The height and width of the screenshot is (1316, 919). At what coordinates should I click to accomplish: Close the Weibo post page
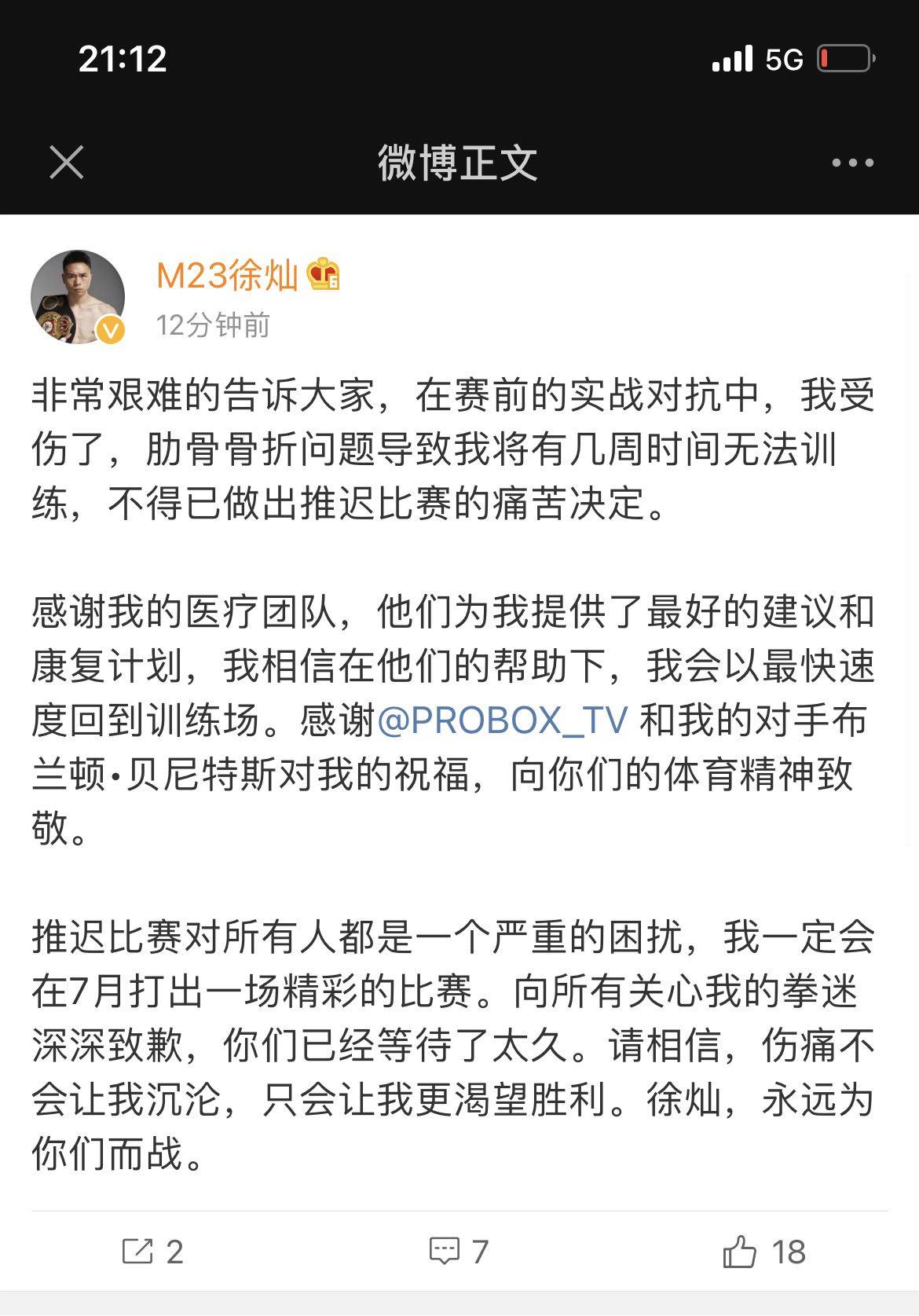[66, 163]
